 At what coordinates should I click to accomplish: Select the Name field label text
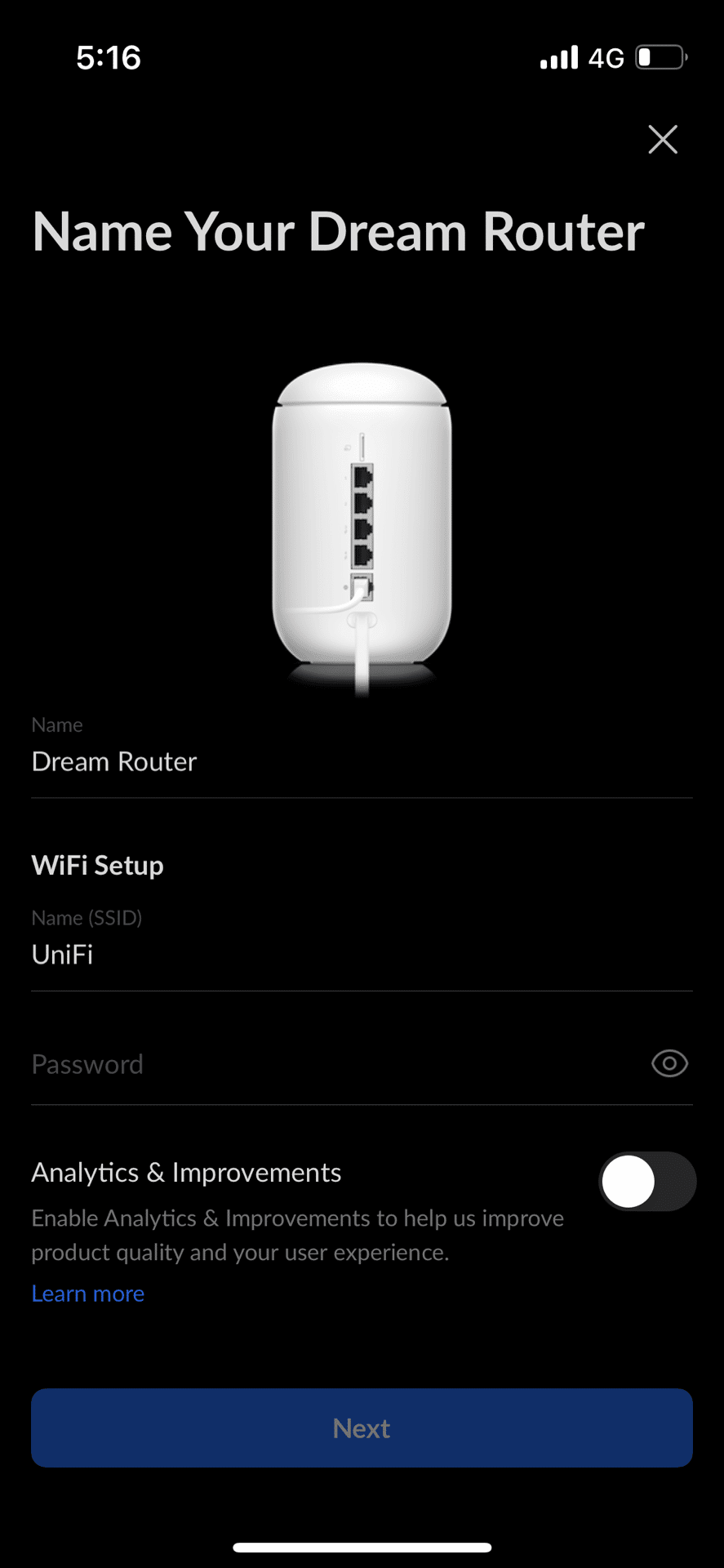coord(56,724)
